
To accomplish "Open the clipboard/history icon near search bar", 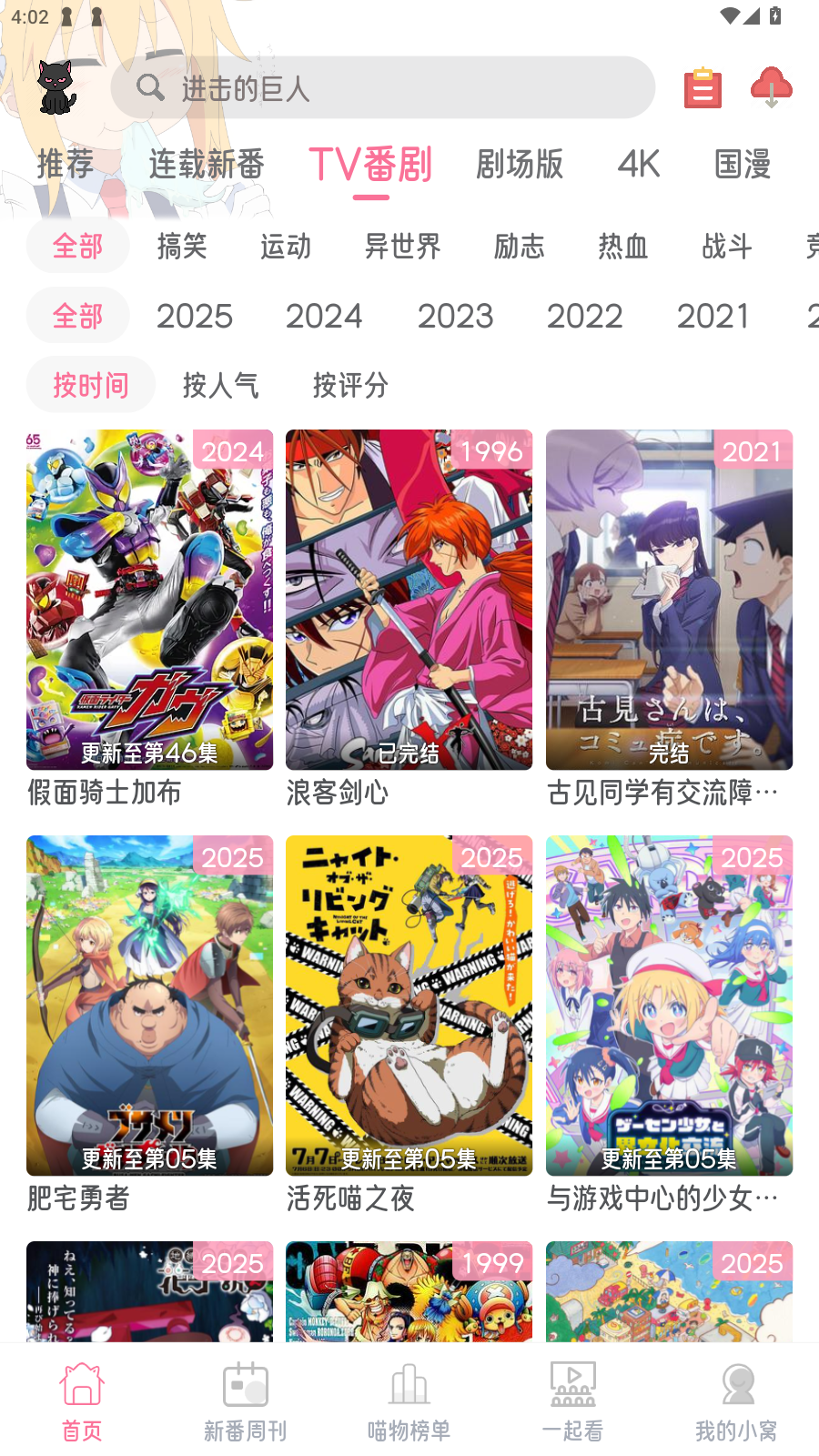I will tap(702, 88).
